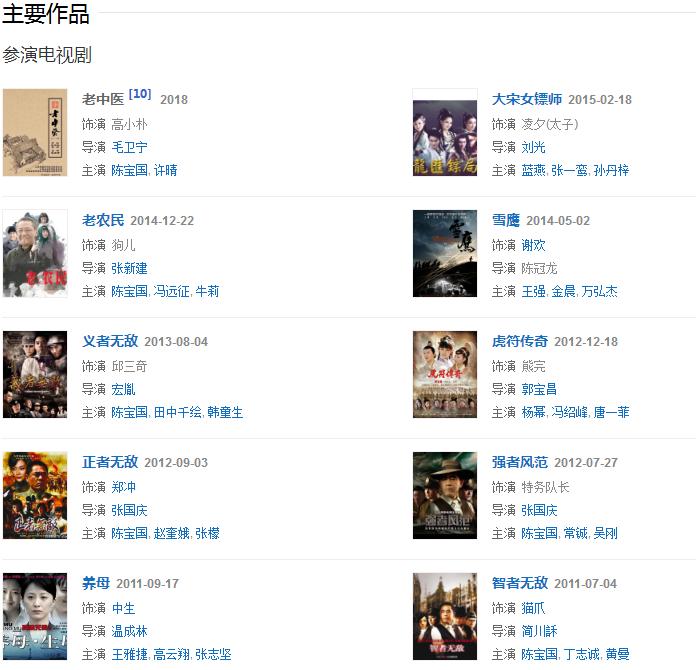Open the 义者无敌 title link
The height and width of the screenshot is (670, 696).
pyautogui.click(x=110, y=341)
